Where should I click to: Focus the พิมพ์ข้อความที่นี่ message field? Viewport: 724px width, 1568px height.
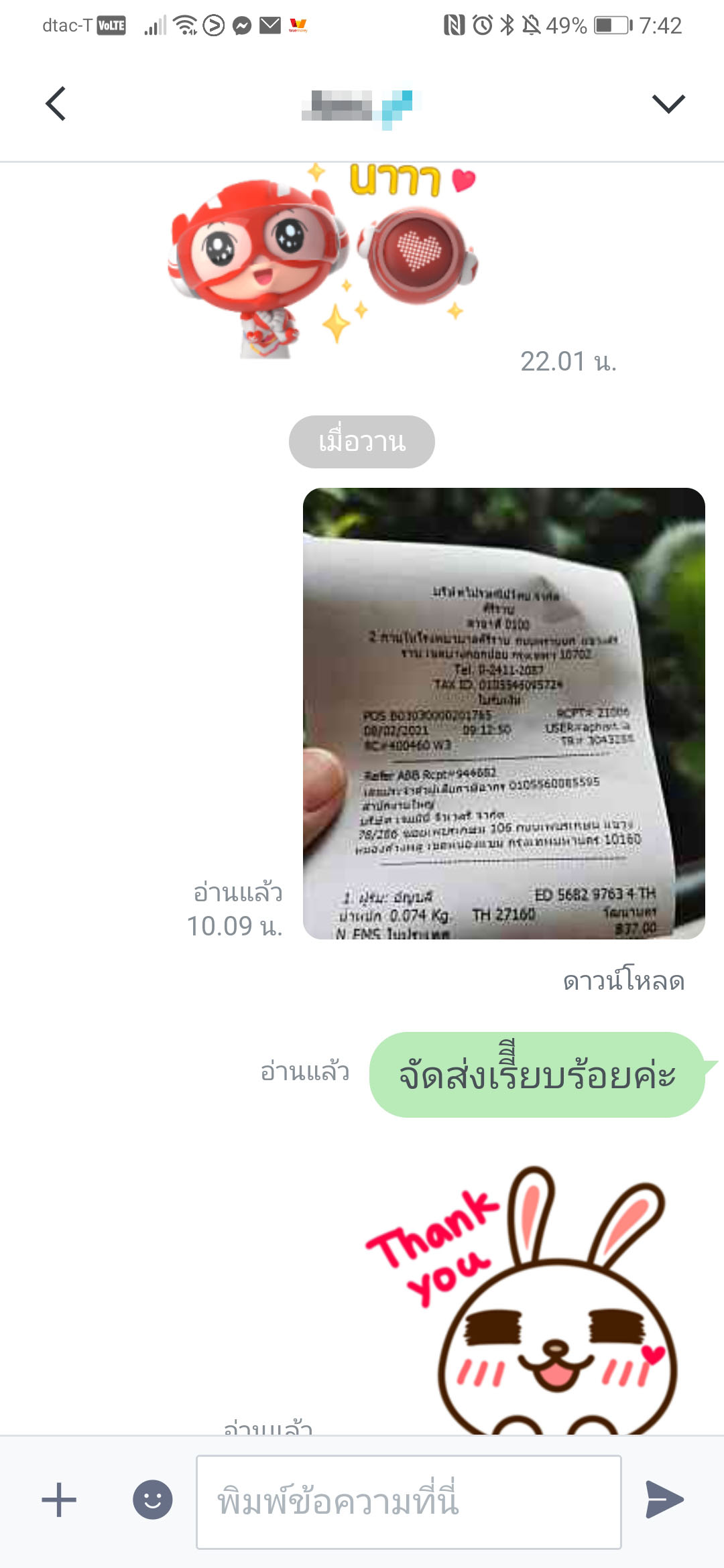(408, 1502)
